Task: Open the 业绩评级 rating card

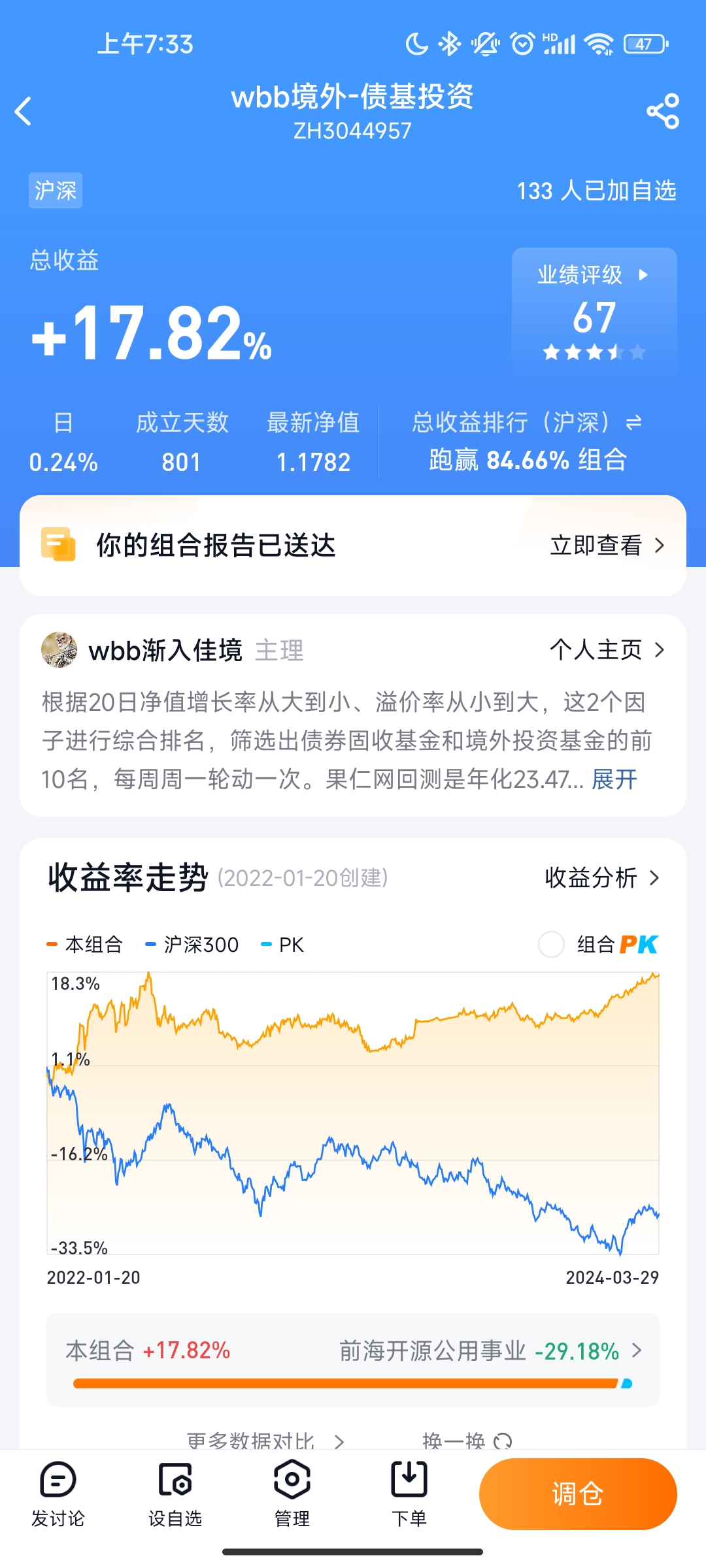Action: tap(594, 307)
